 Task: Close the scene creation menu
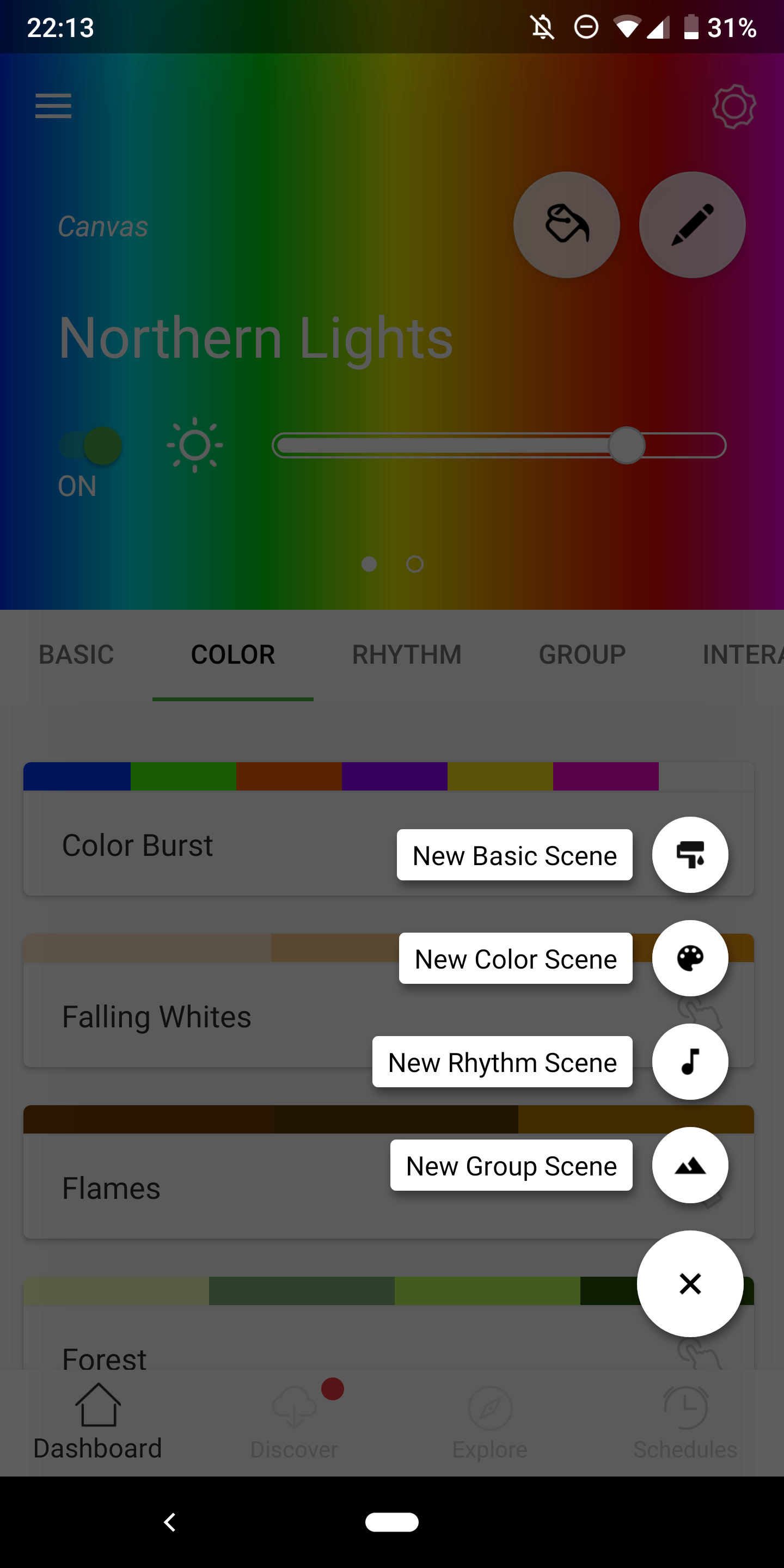(x=690, y=1284)
